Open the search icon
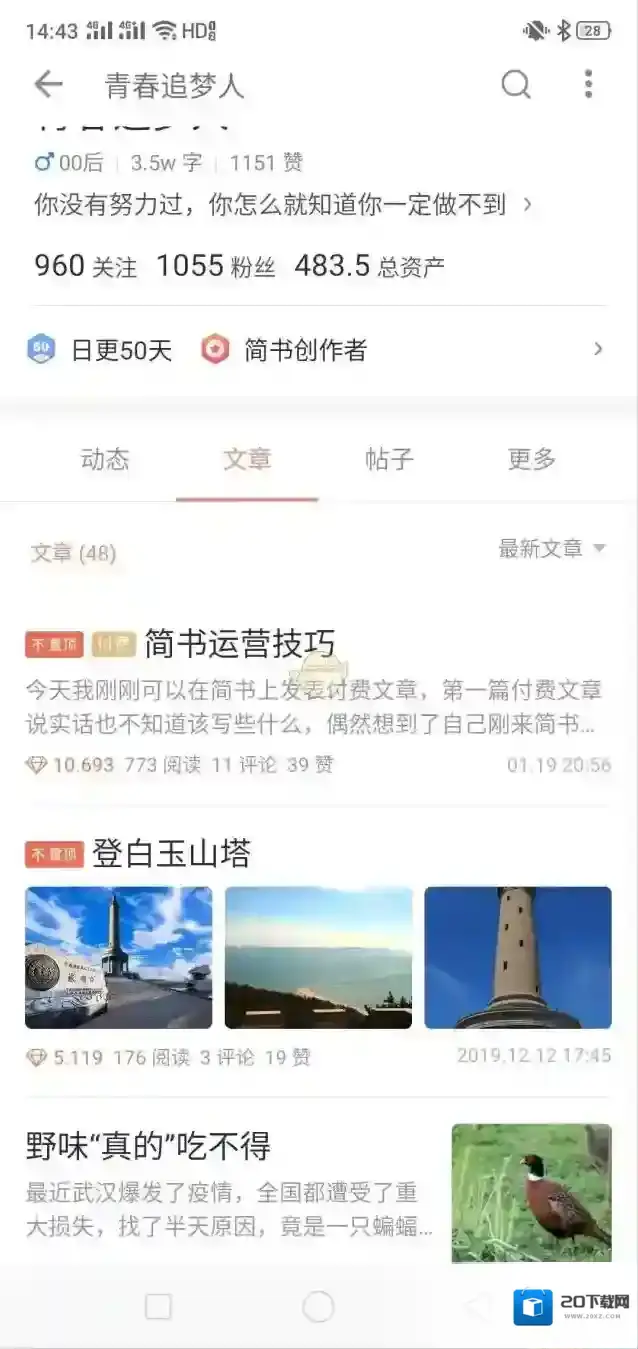Screen dimensions: 638x1349 pyautogui.click(x=516, y=85)
